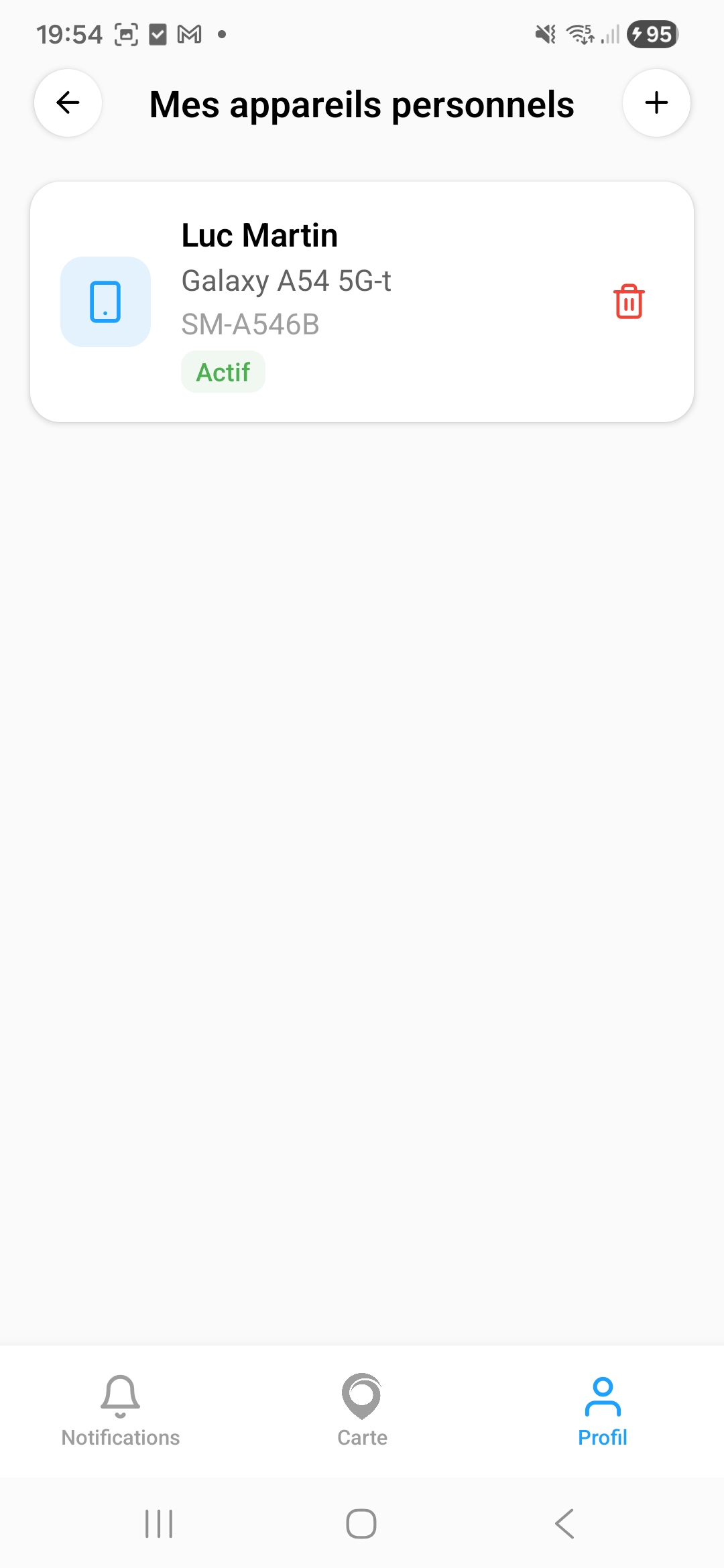
Task: Delete Luc Martin's Galaxy A54 device
Action: pos(629,302)
